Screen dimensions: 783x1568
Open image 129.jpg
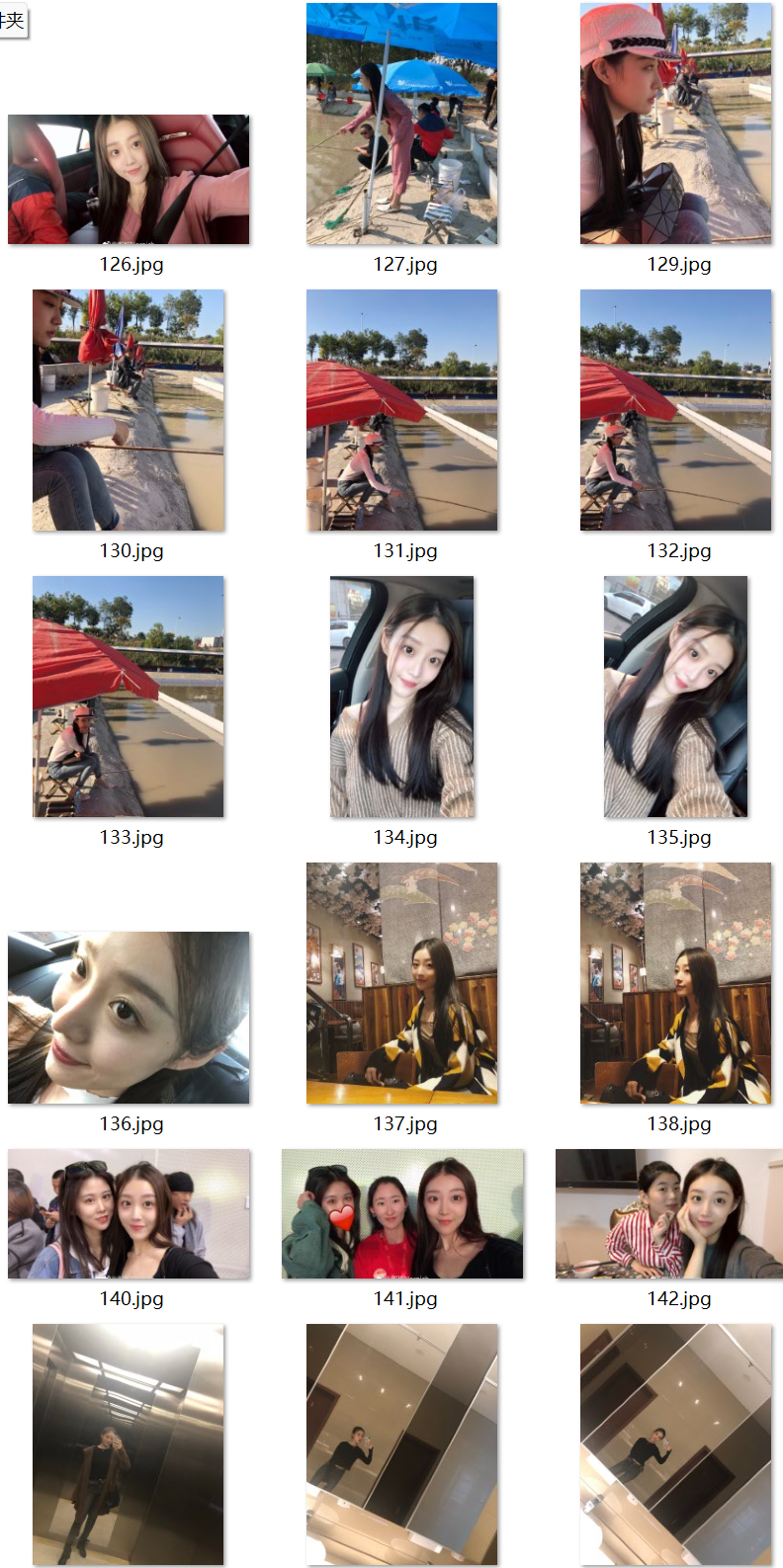pos(676,124)
